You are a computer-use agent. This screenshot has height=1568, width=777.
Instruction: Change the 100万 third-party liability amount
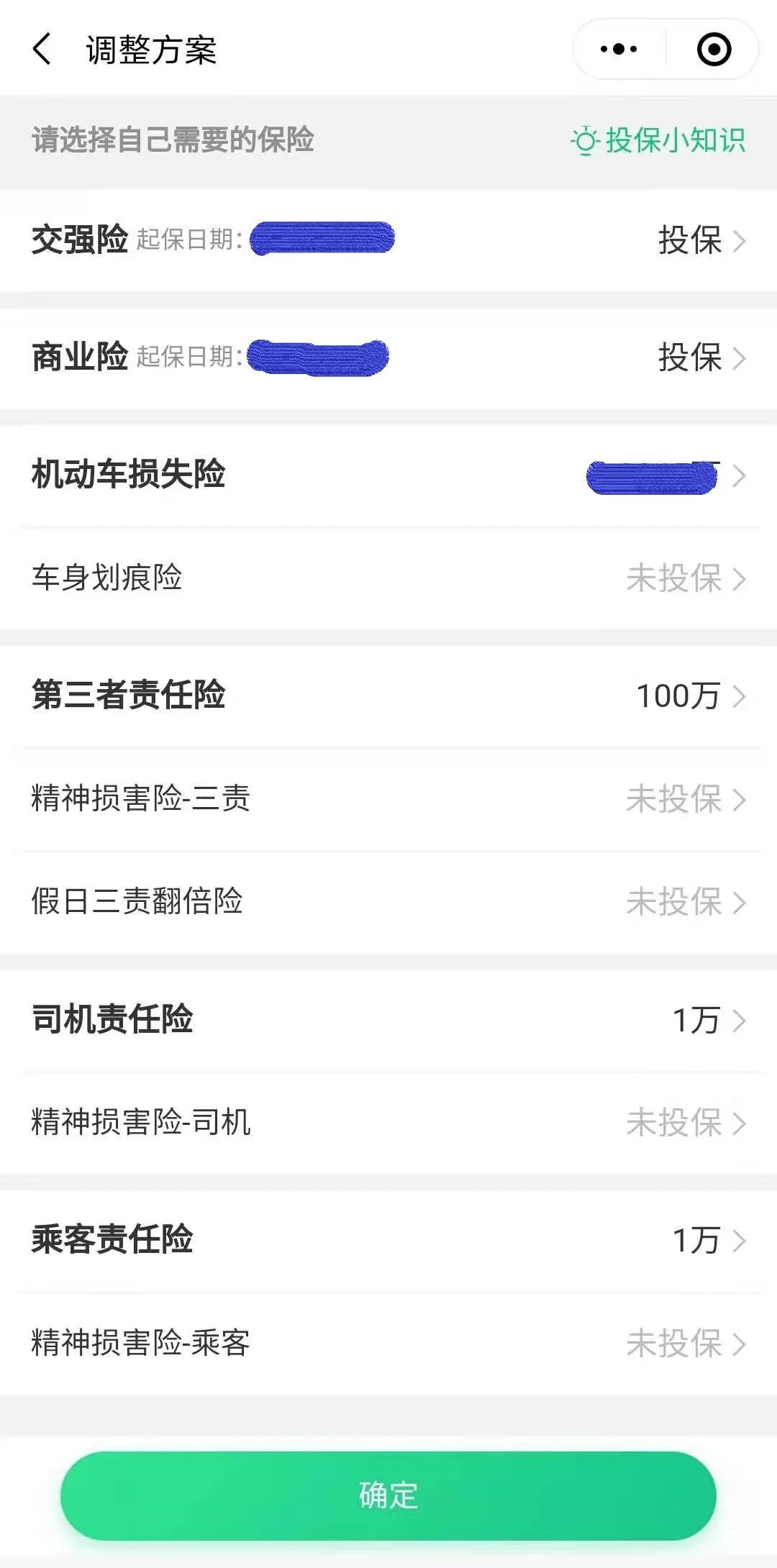(x=676, y=696)
